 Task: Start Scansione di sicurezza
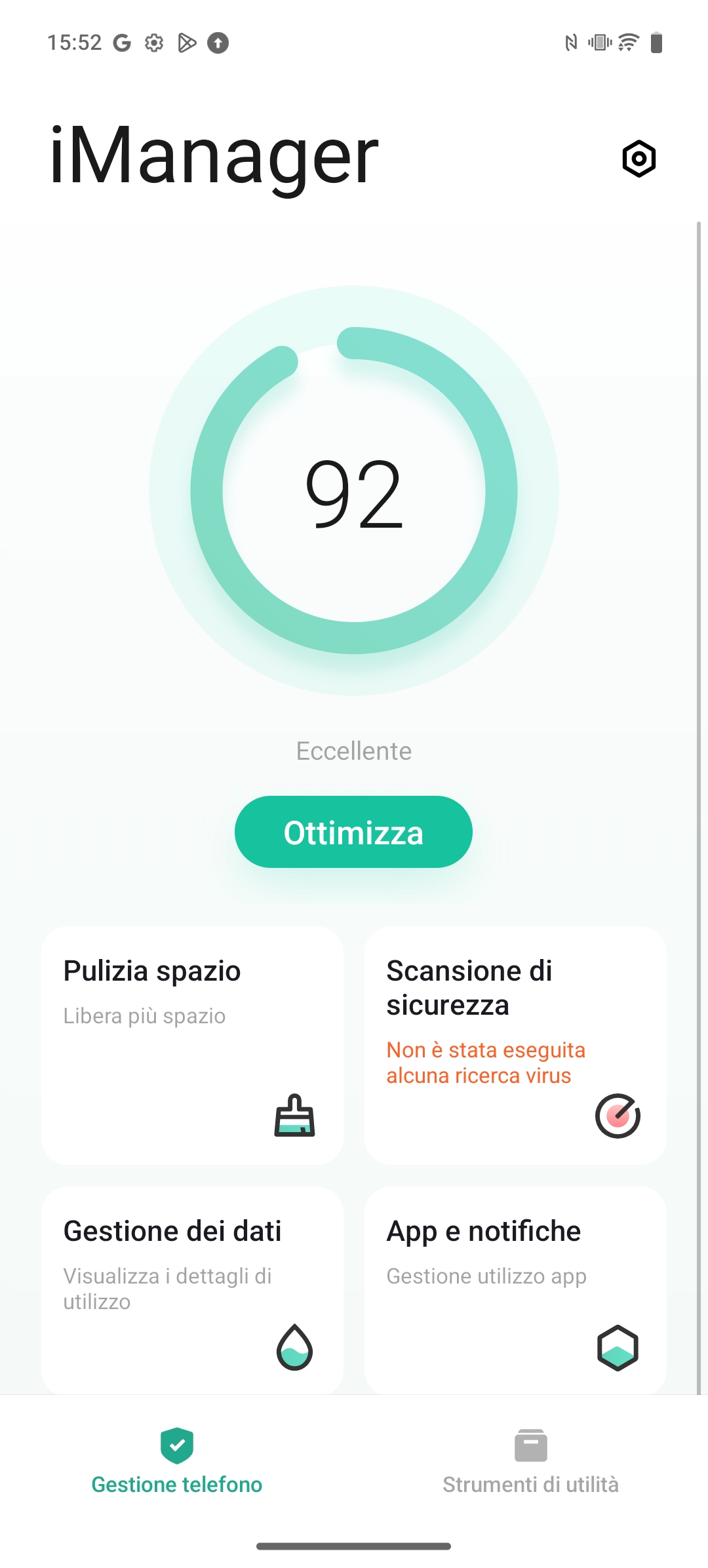(x=515, y=1046)
